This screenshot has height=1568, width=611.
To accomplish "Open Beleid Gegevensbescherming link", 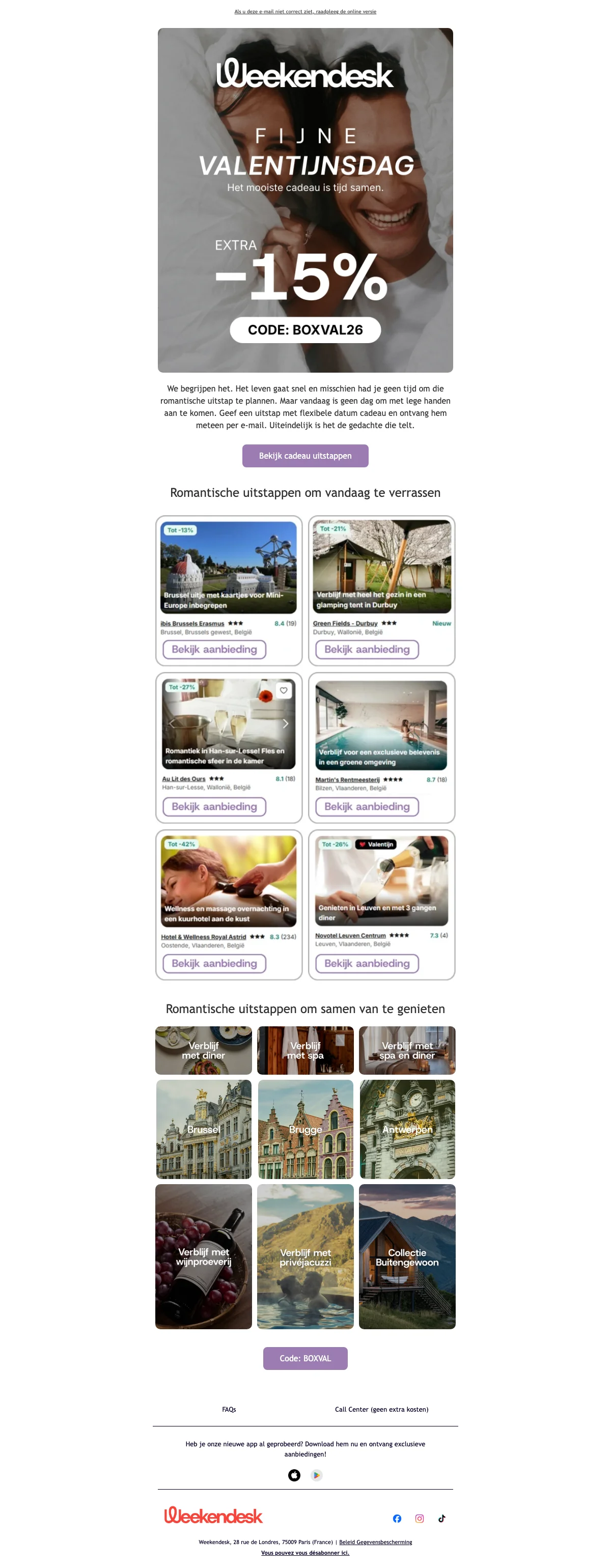I will click(x=375, y=1542).
